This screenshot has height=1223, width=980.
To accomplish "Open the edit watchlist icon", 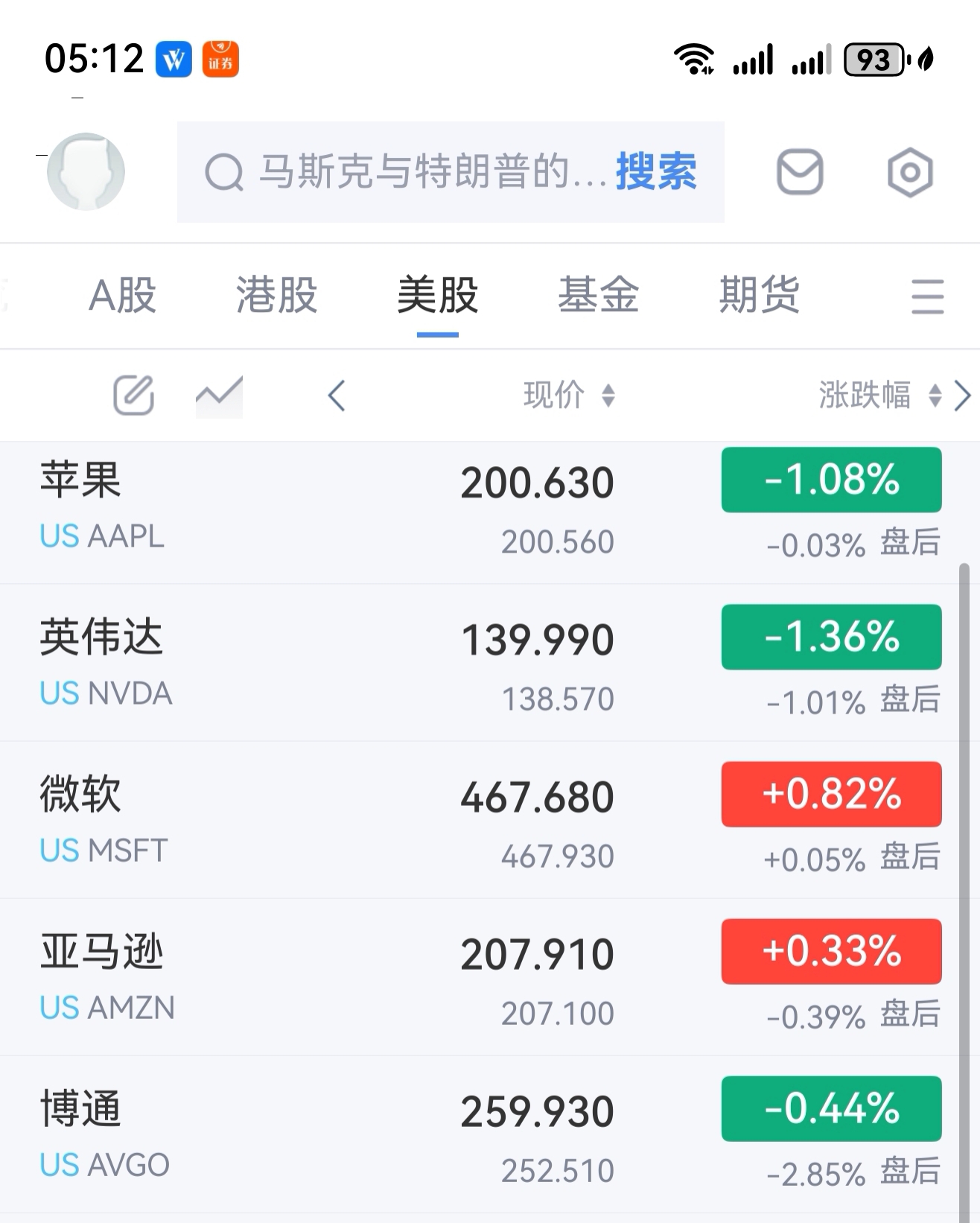I will 134,396.
